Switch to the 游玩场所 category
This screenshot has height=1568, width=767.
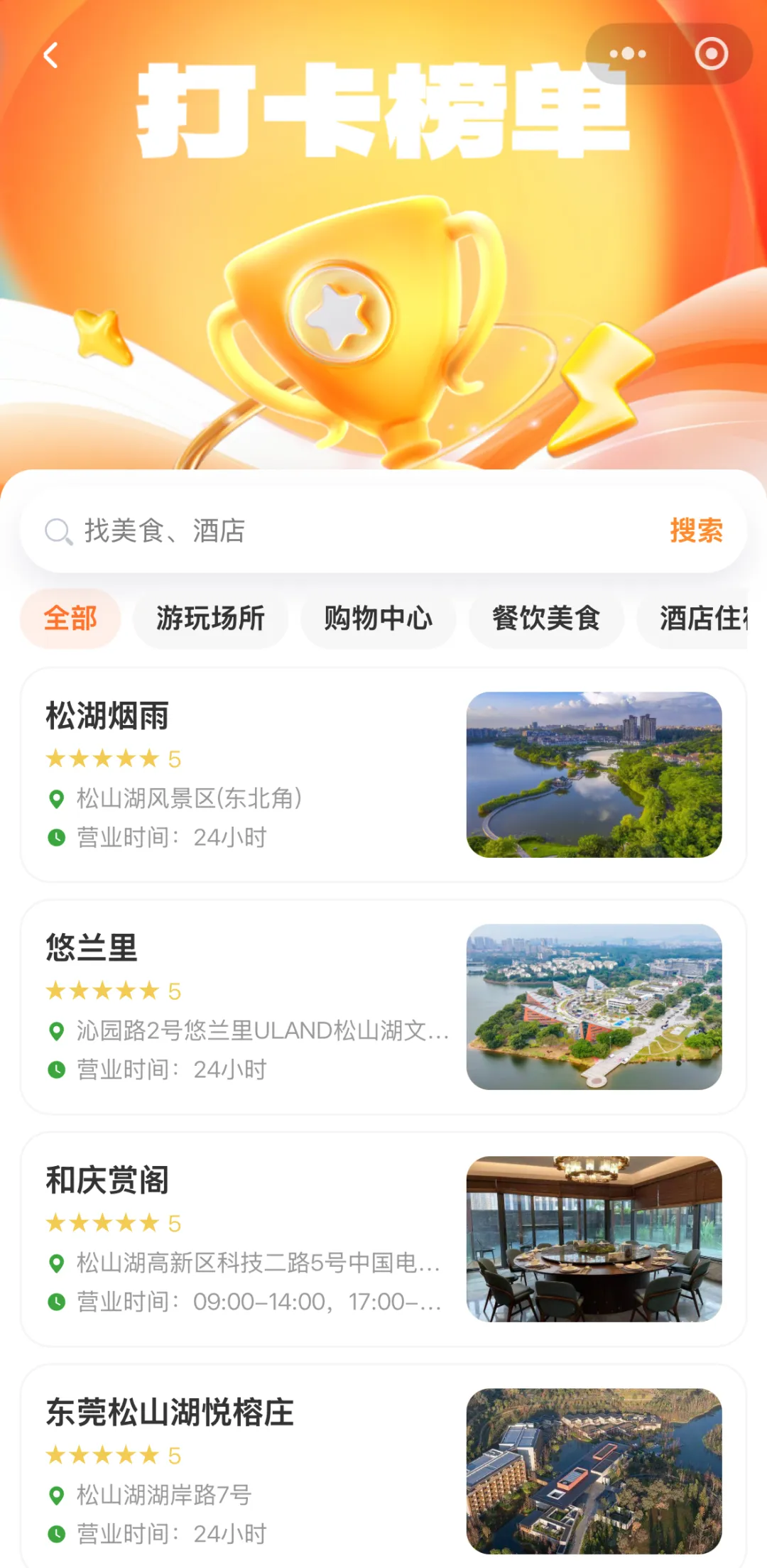click(x=210, y=619)
